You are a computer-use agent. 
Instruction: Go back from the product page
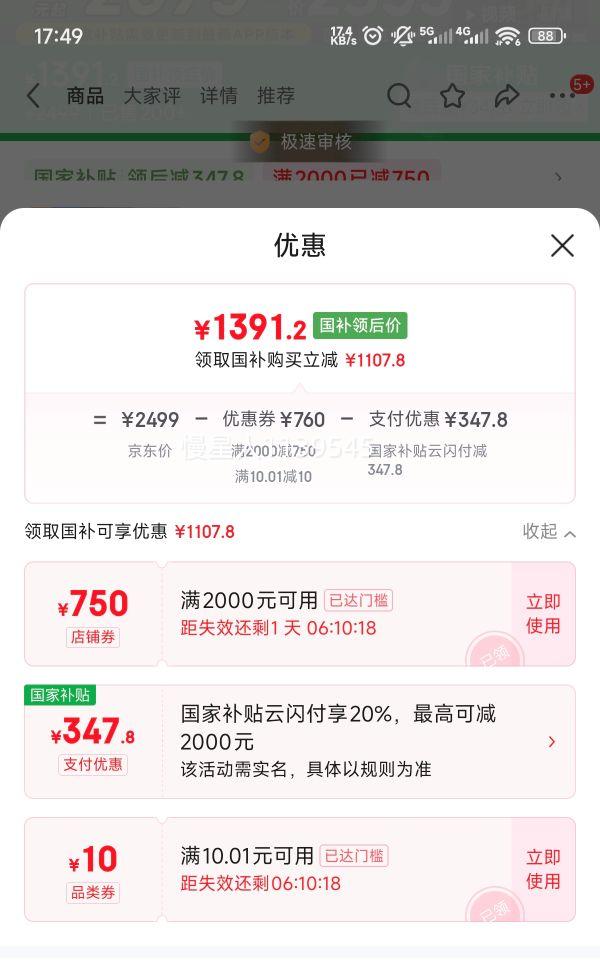point(33,96)
